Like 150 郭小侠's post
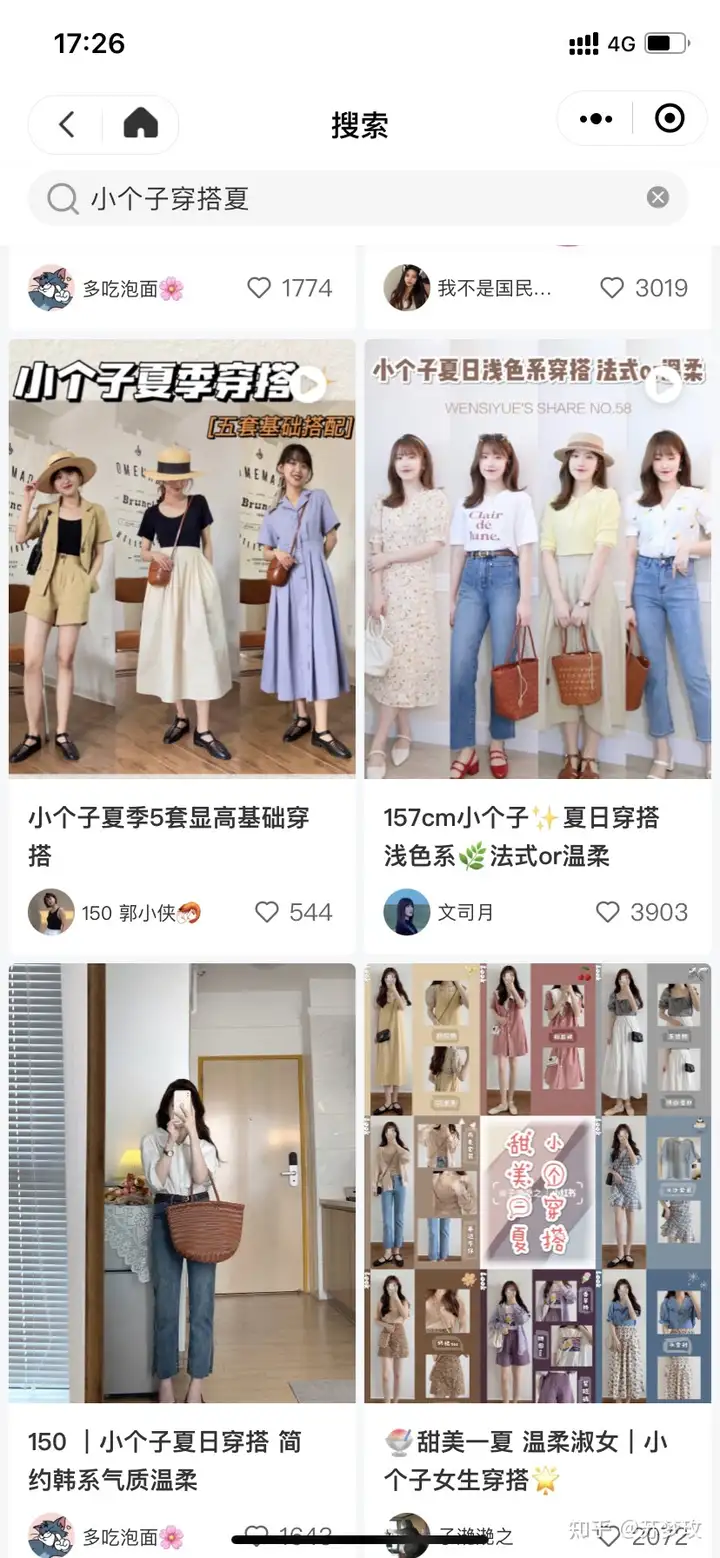720x1558 pixels. coord(267,912)
